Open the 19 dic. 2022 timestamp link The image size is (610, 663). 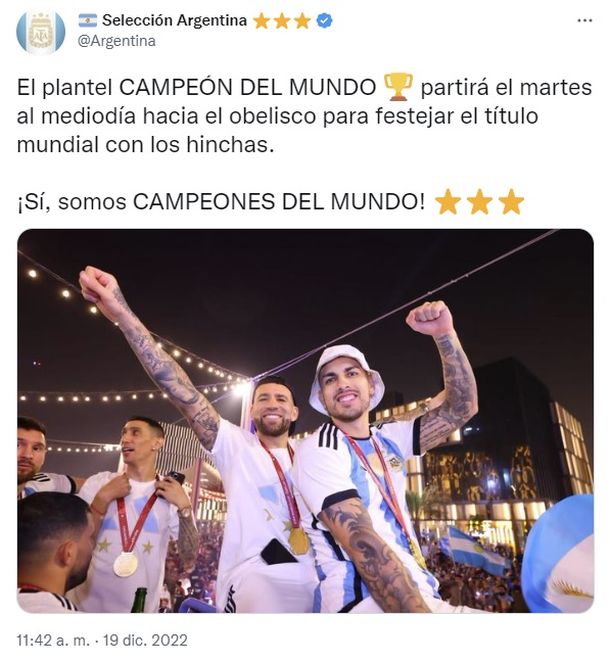click(x=101, y=639)
